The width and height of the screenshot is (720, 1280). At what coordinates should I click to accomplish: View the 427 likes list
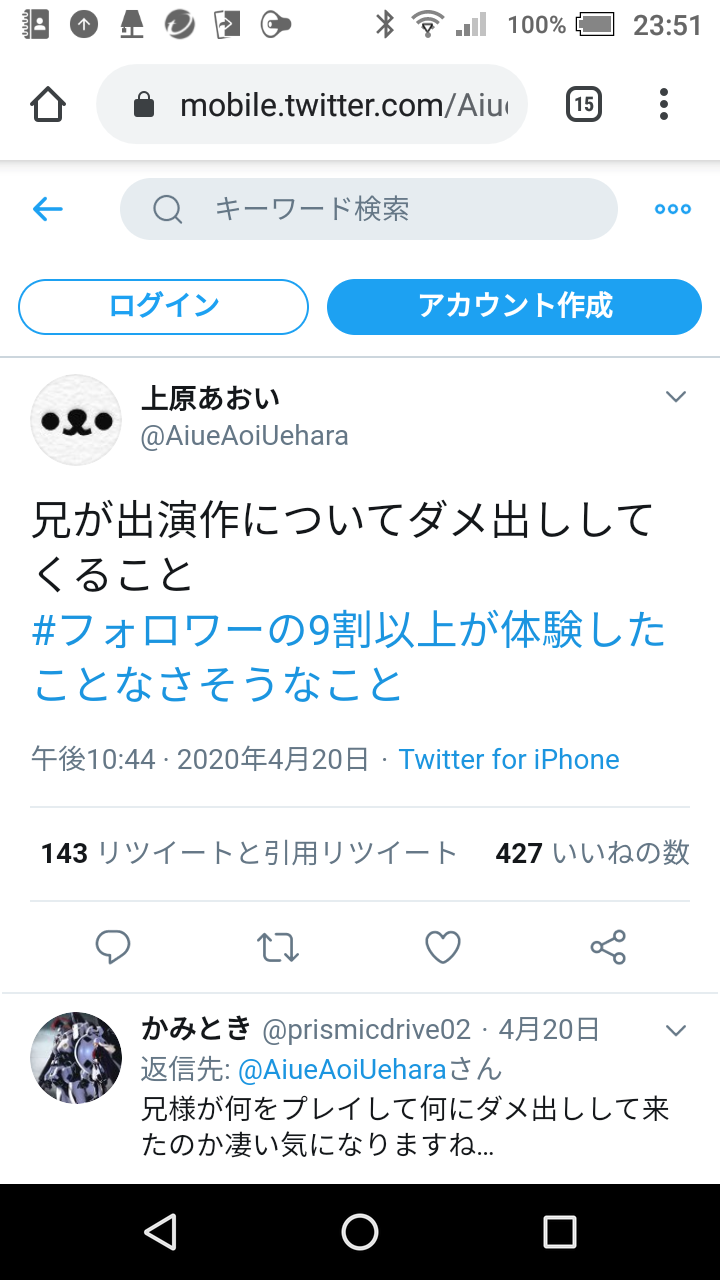point(592,853)
